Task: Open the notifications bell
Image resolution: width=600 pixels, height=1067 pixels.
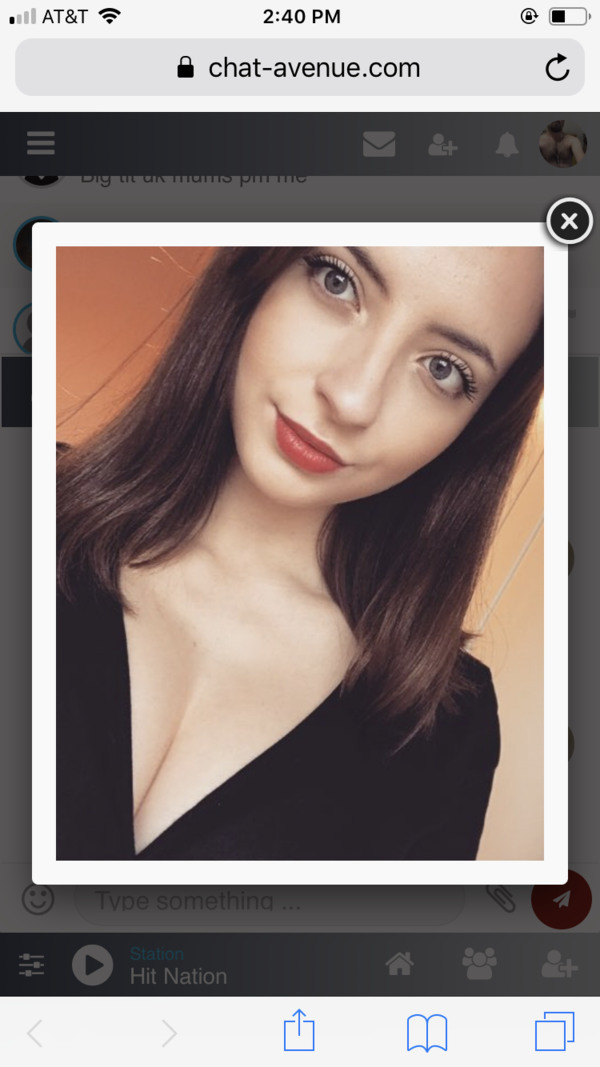Action: pos(507,145)
